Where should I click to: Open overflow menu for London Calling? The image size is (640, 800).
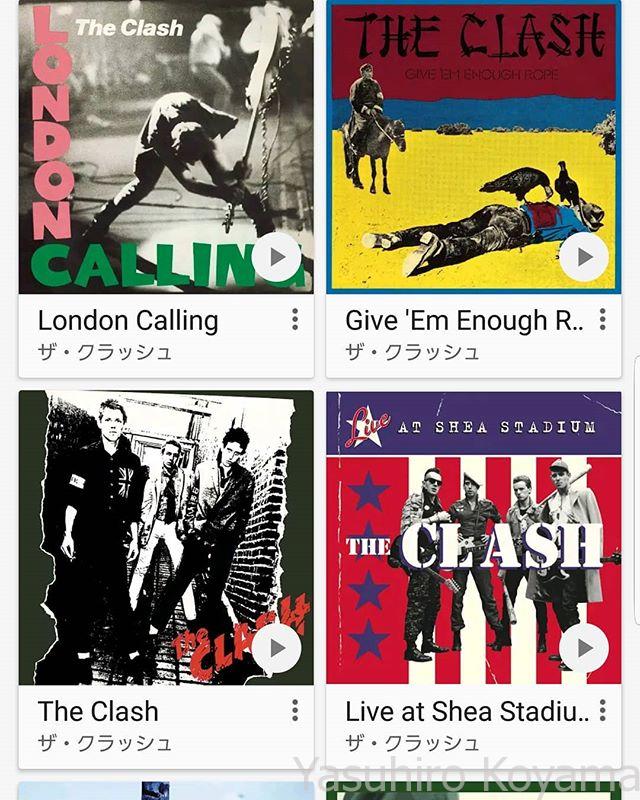point(294,320)
